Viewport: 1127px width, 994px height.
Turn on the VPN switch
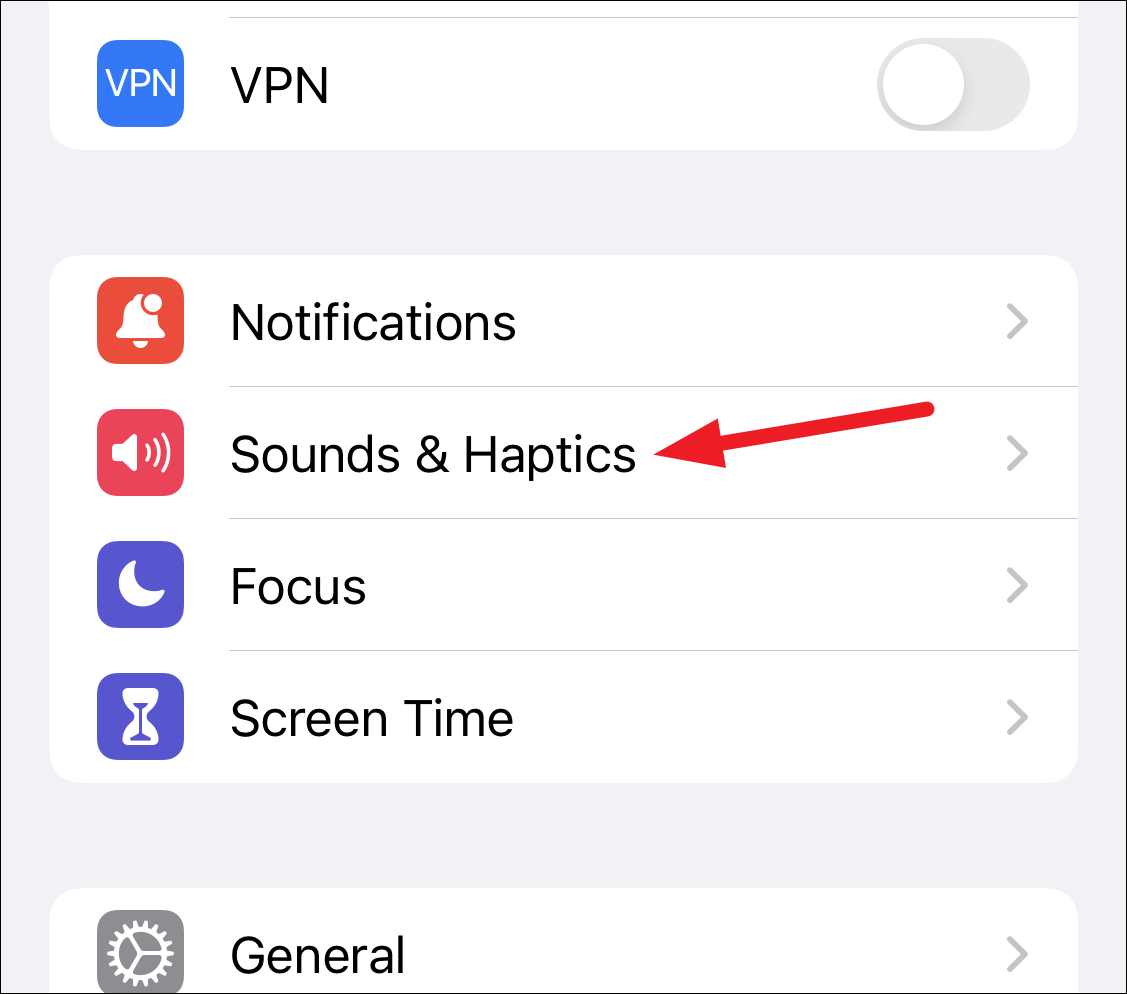(952, 85)
